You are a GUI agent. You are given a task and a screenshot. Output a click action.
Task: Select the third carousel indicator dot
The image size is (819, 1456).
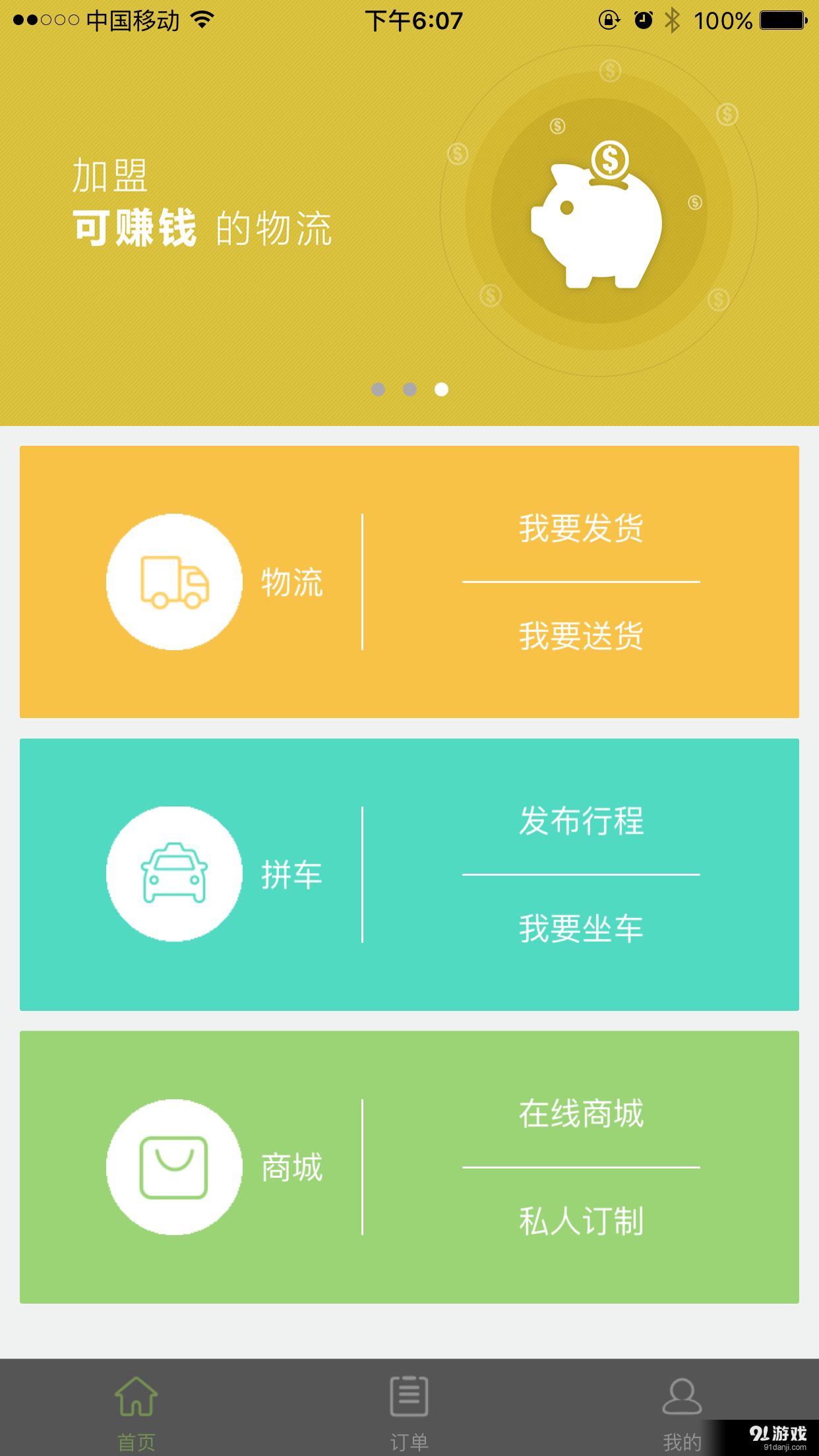click(x=441, y=390)
